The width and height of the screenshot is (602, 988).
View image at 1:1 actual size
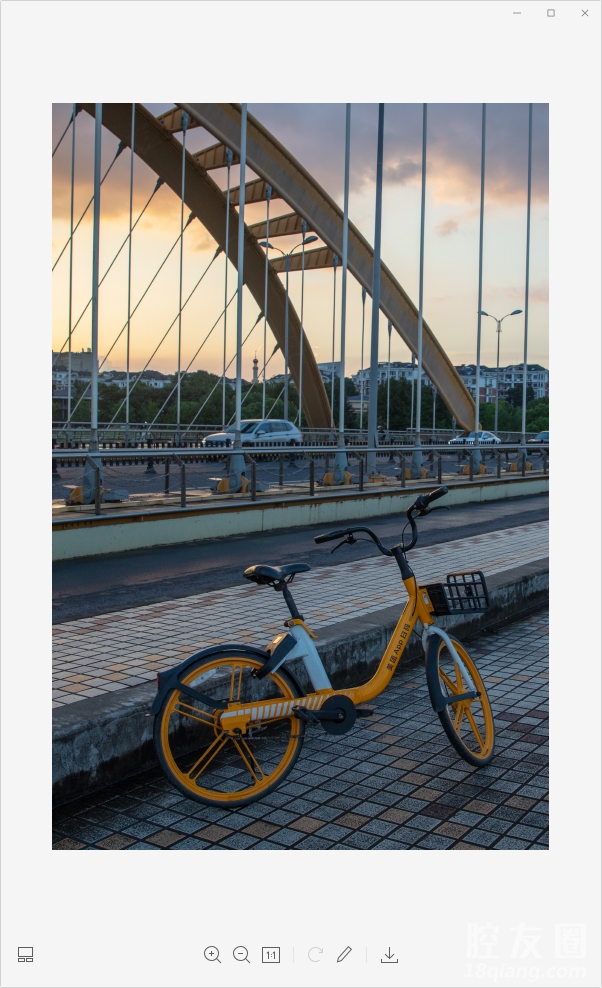[x=271, y=955]
